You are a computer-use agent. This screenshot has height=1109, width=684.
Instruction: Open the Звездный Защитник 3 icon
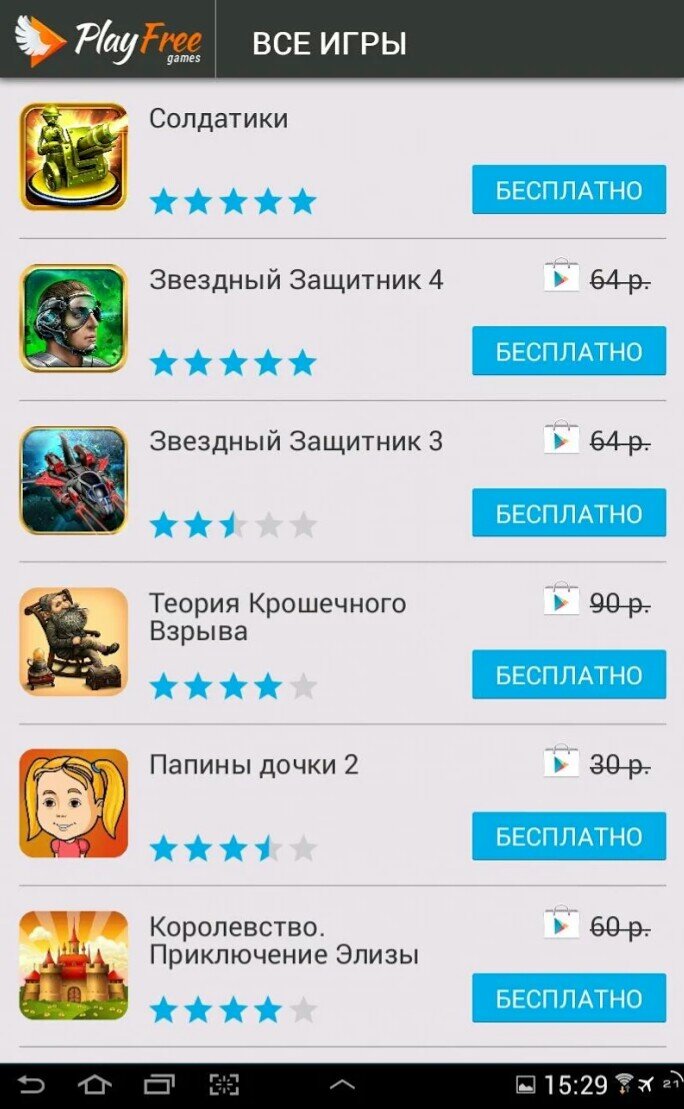[74, 480]
